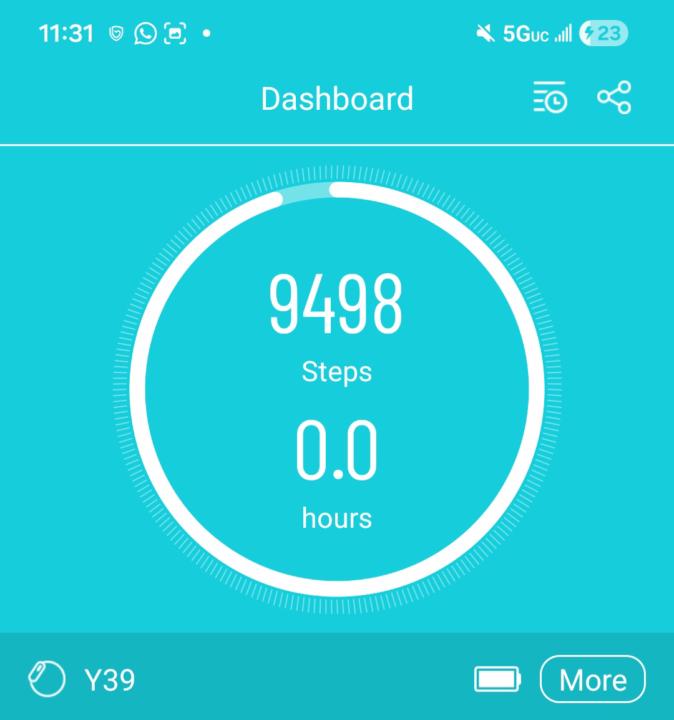The image size is (674, 720).
Task: Share the dashboard stats
Action: [614, 99]
